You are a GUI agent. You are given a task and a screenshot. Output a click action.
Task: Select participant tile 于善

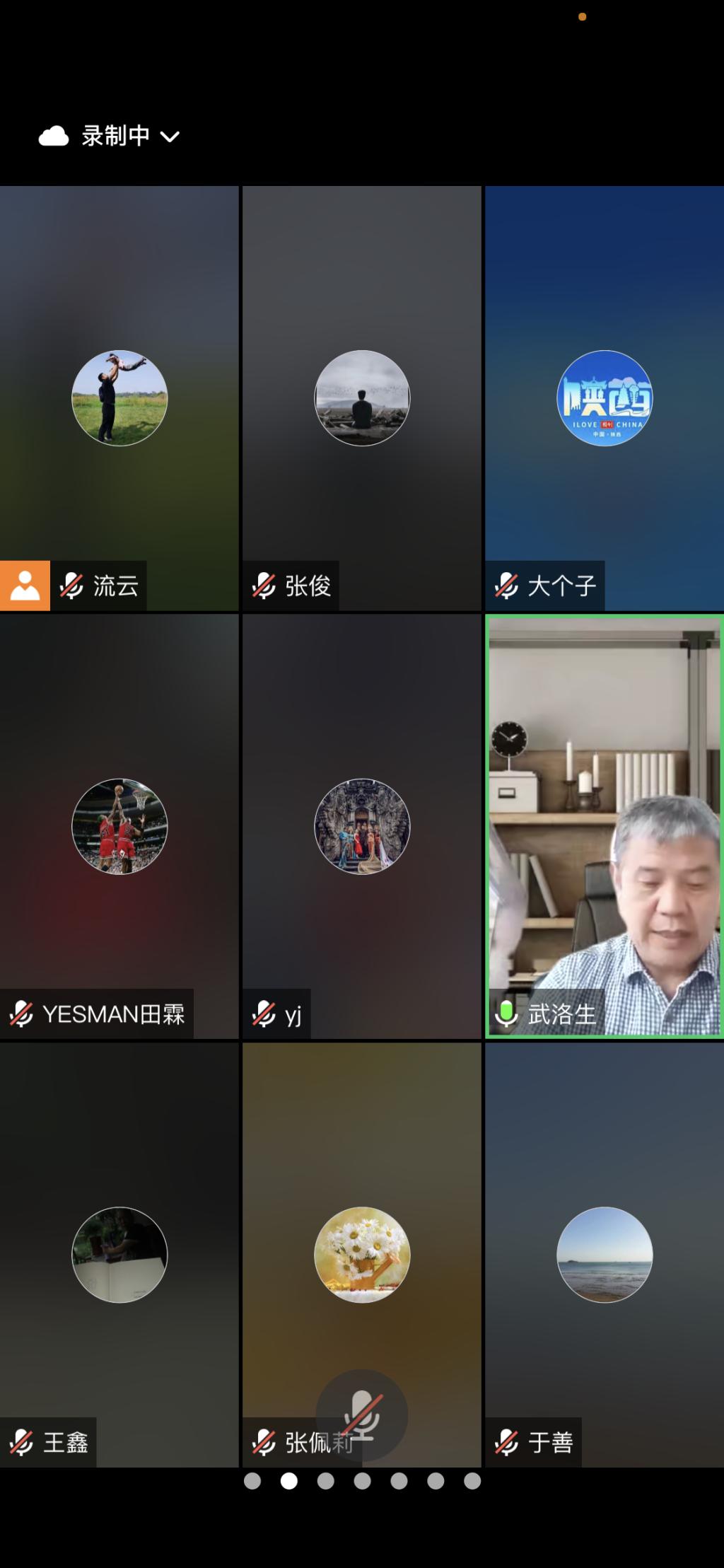[x=605, y=1254]
